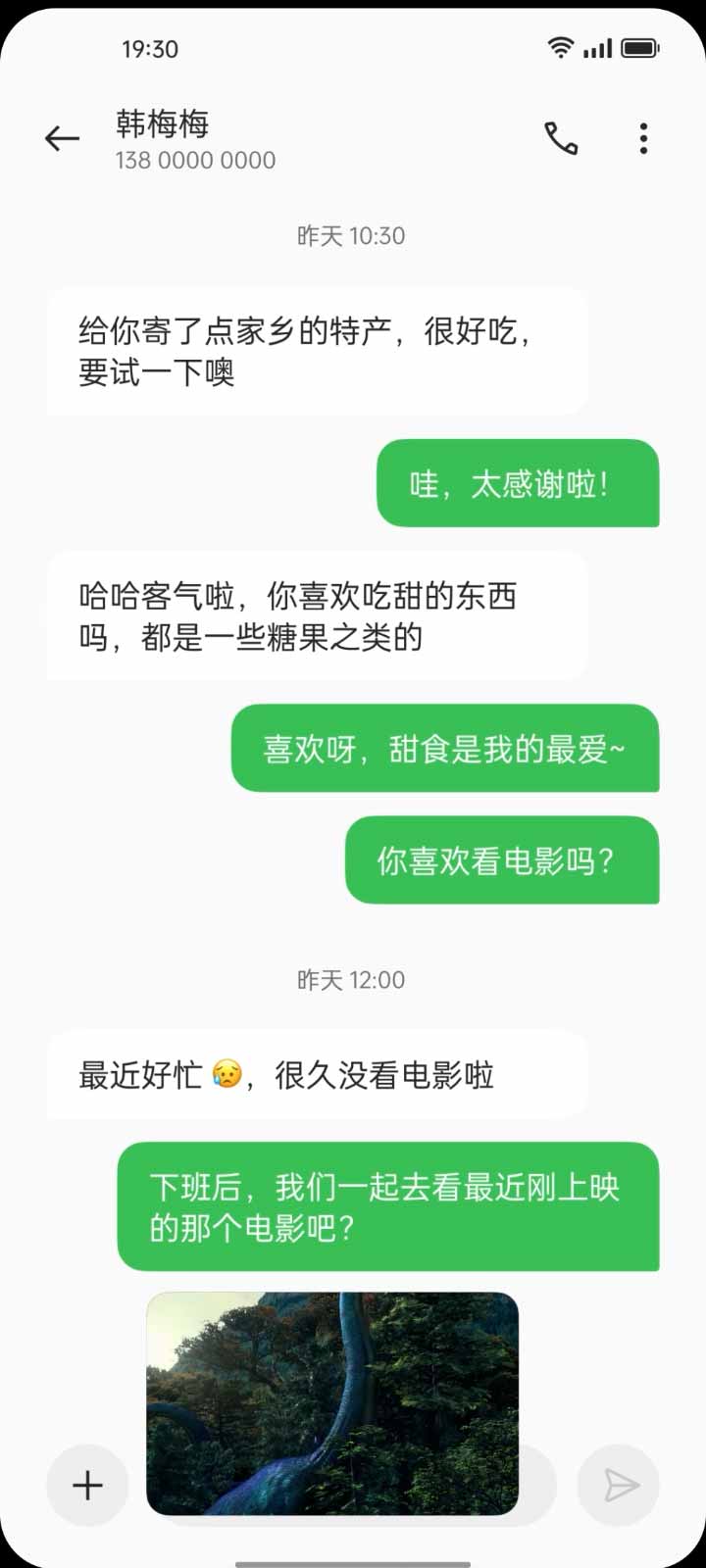Open the three-dot overflow menu
This screenshot has height=1568, width=706.
coord(643,139)
